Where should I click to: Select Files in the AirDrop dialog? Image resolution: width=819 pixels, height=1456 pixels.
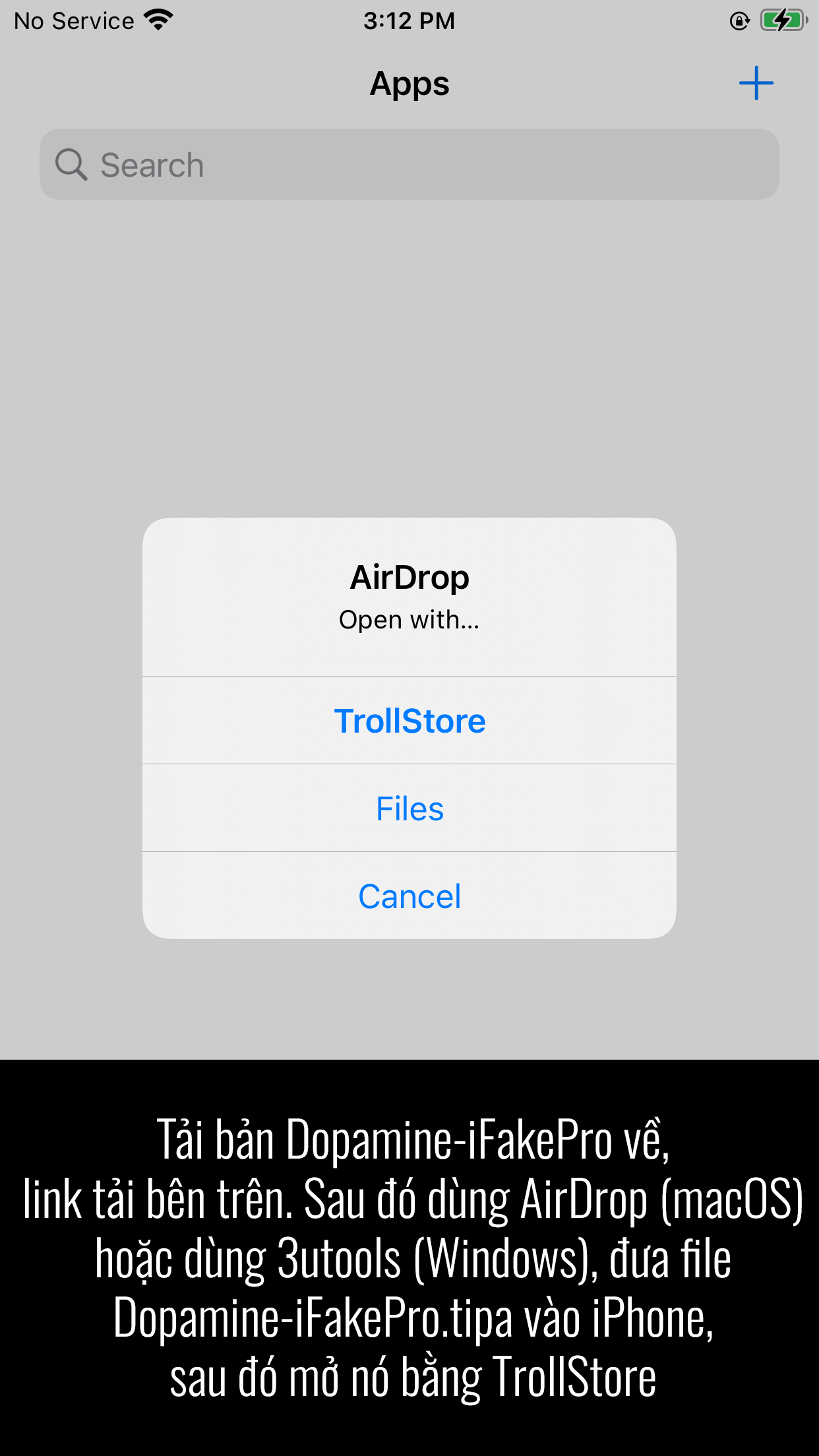tap(409, 808)
